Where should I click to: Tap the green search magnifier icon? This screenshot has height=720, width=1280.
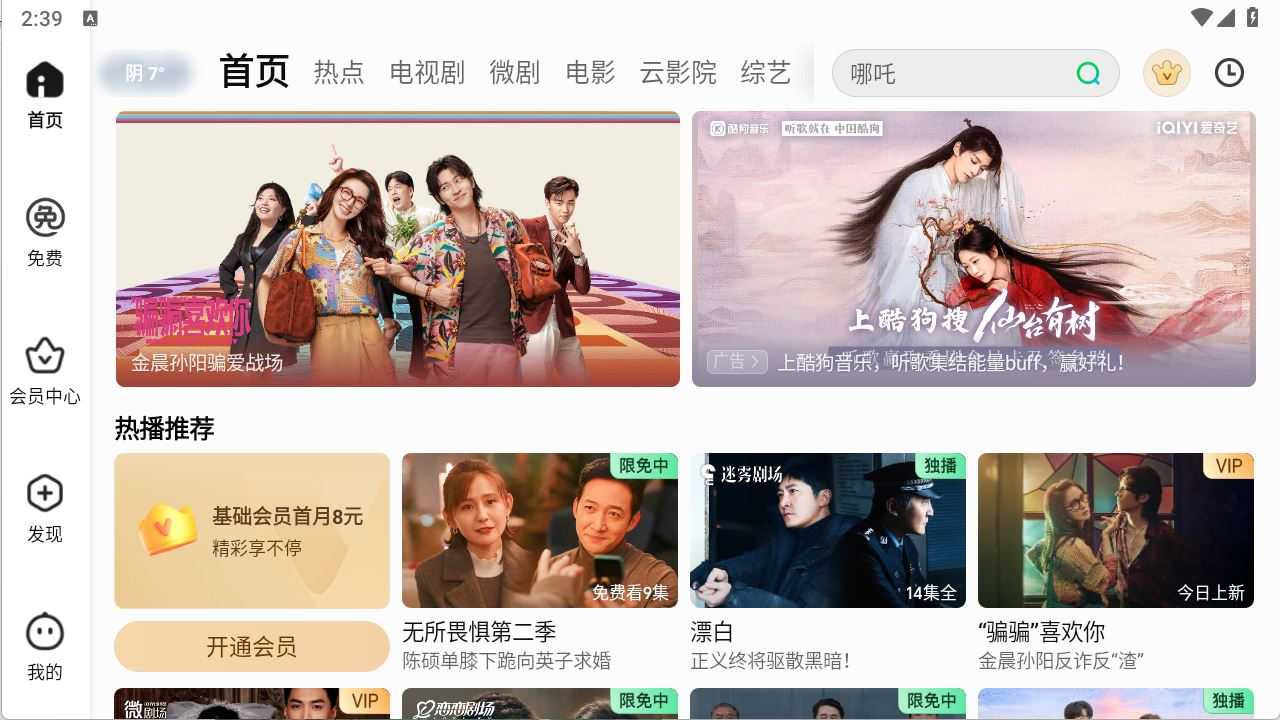pos(1088,73)
